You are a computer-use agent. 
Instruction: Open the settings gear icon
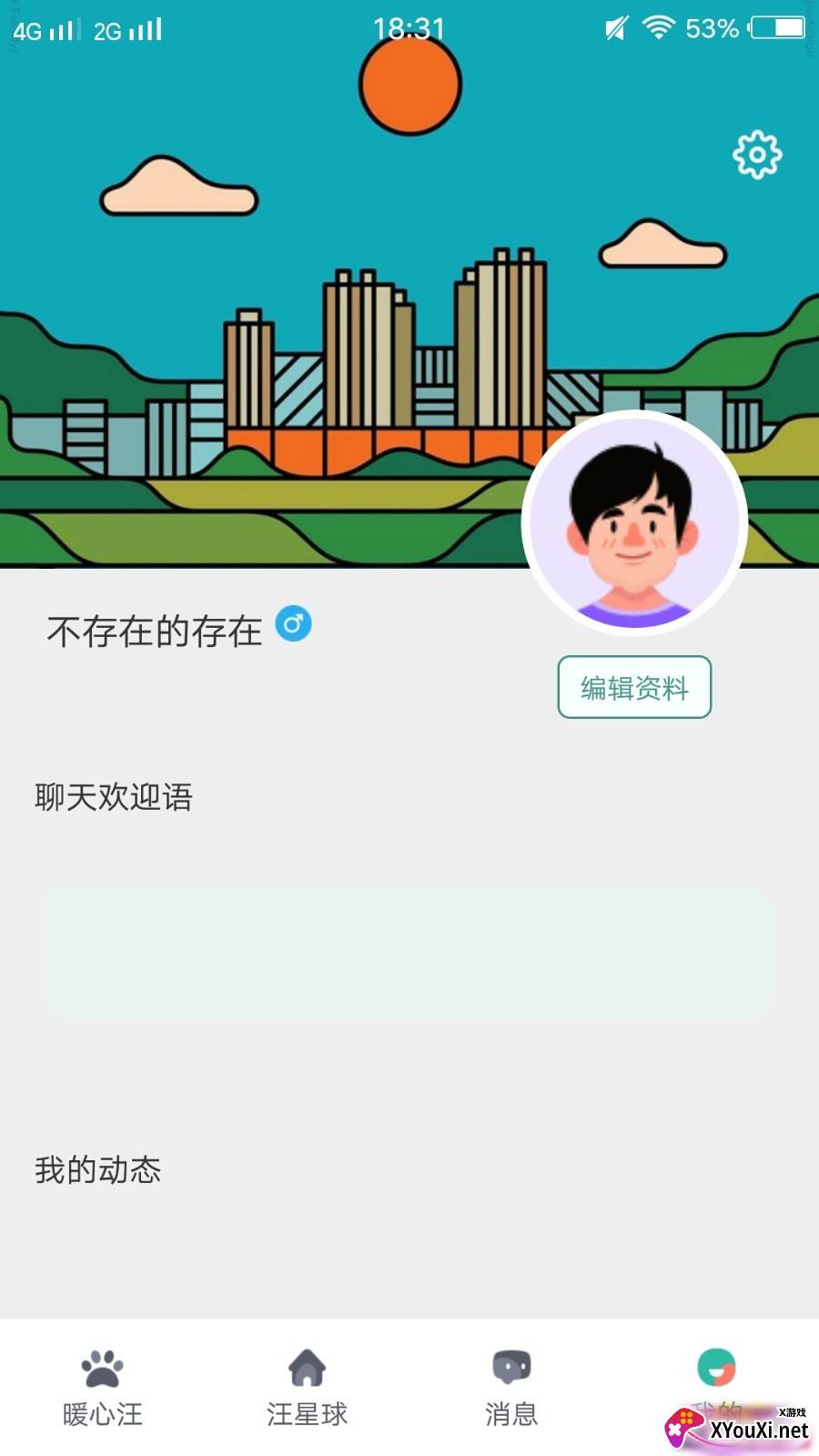(757, 155)
